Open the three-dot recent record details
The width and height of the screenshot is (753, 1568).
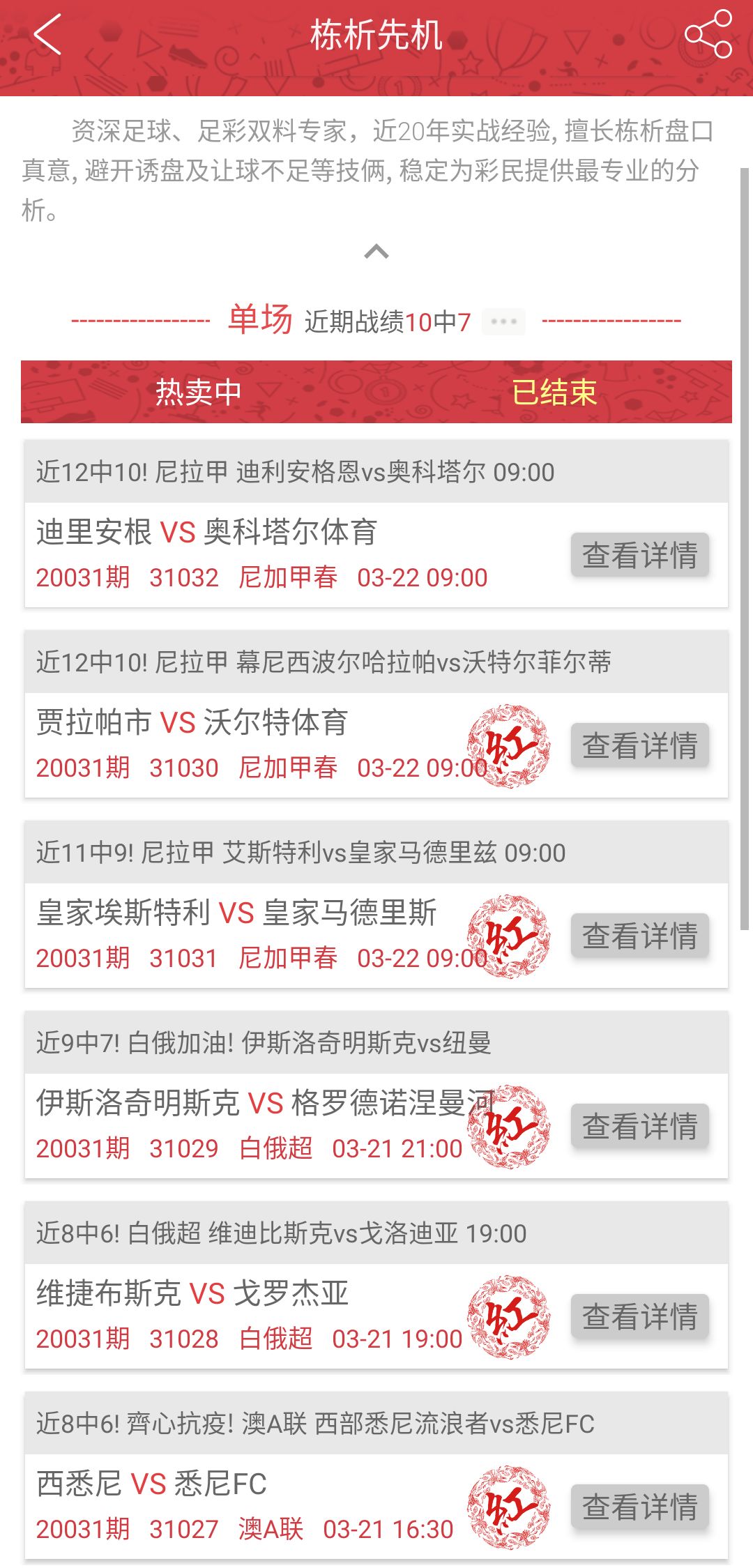coord(503,321)
